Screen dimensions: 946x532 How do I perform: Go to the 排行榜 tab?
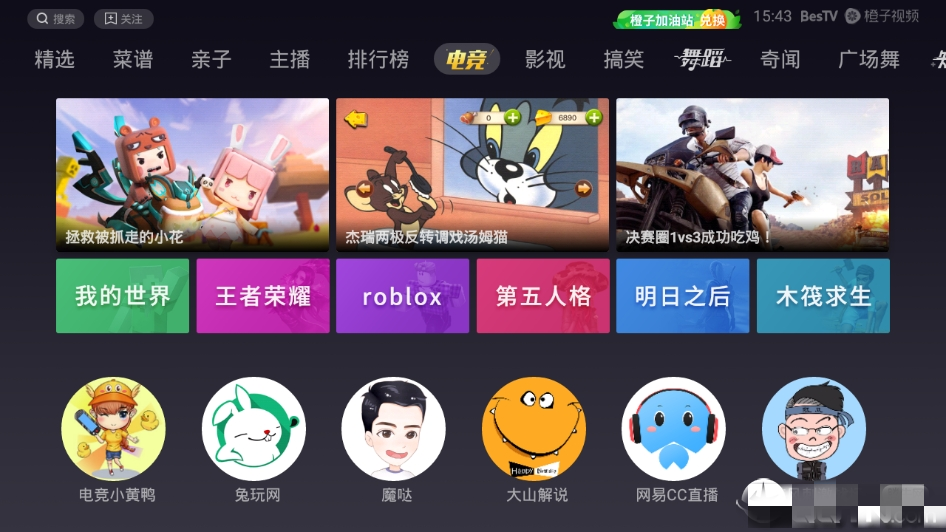378,60
